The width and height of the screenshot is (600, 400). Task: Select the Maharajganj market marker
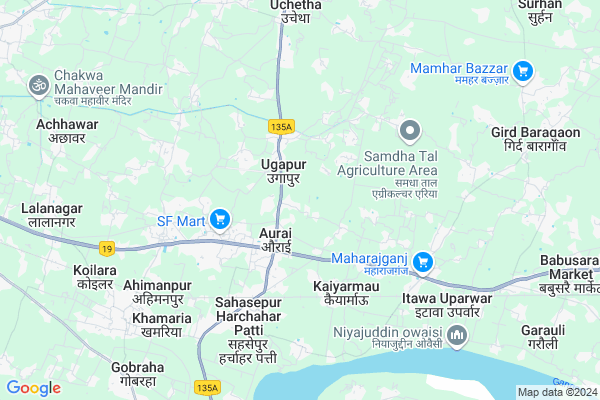[423, 262]
